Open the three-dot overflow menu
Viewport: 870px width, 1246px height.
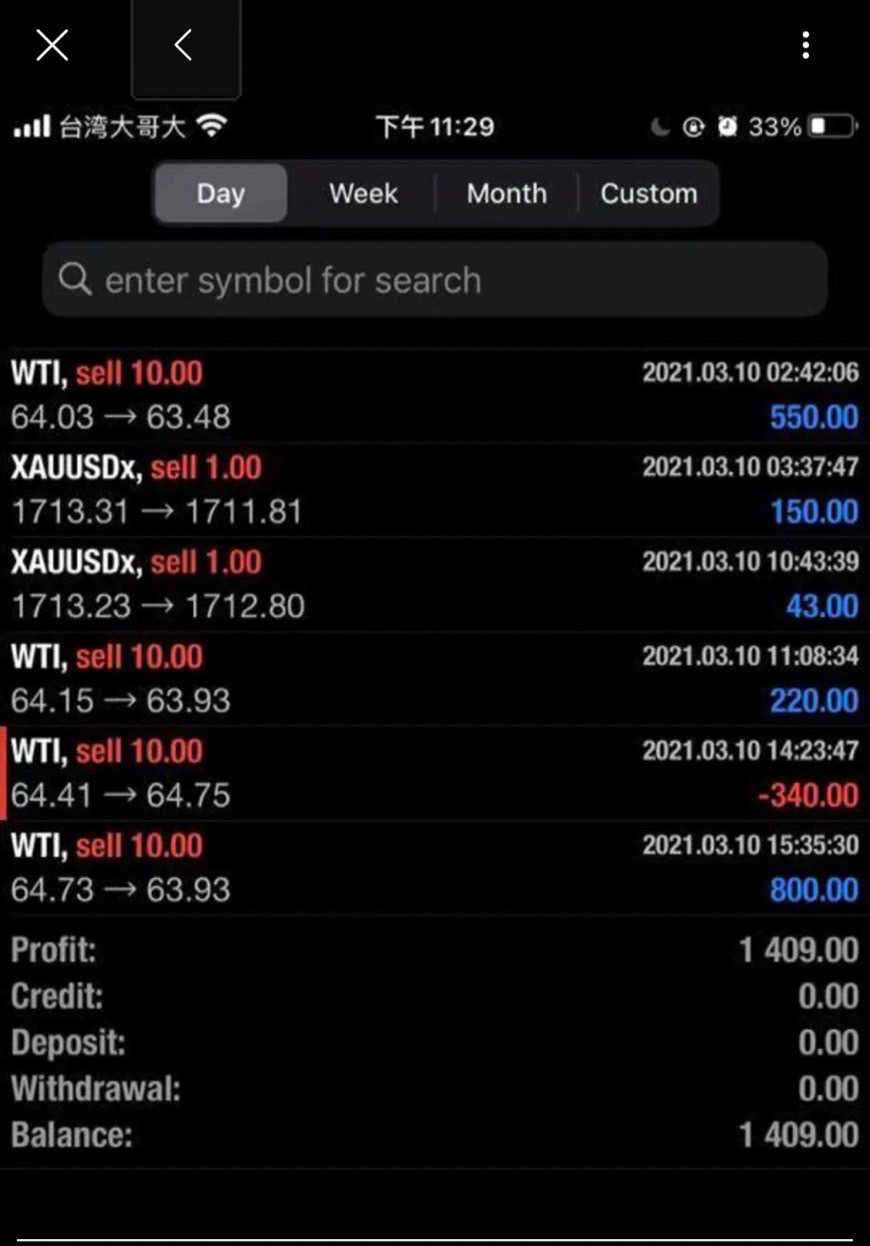(x=805, y=45)
